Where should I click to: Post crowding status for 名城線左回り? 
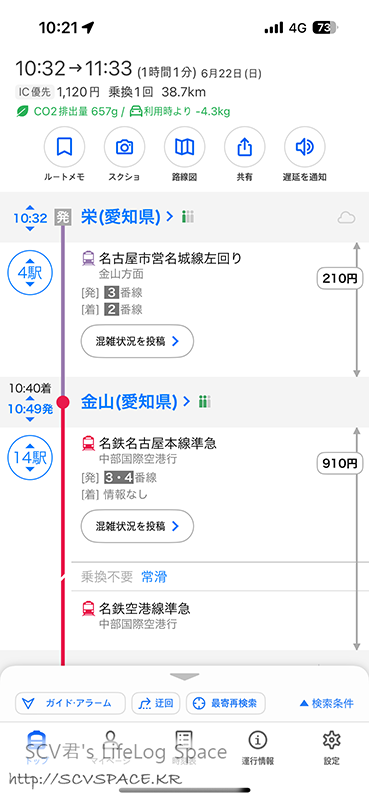[137, 341]
